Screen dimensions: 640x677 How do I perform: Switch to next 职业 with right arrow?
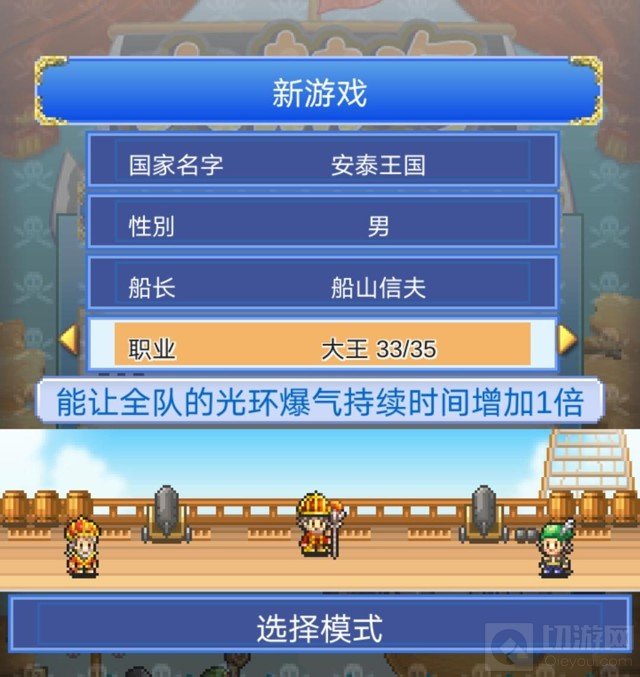coord(568,340)
